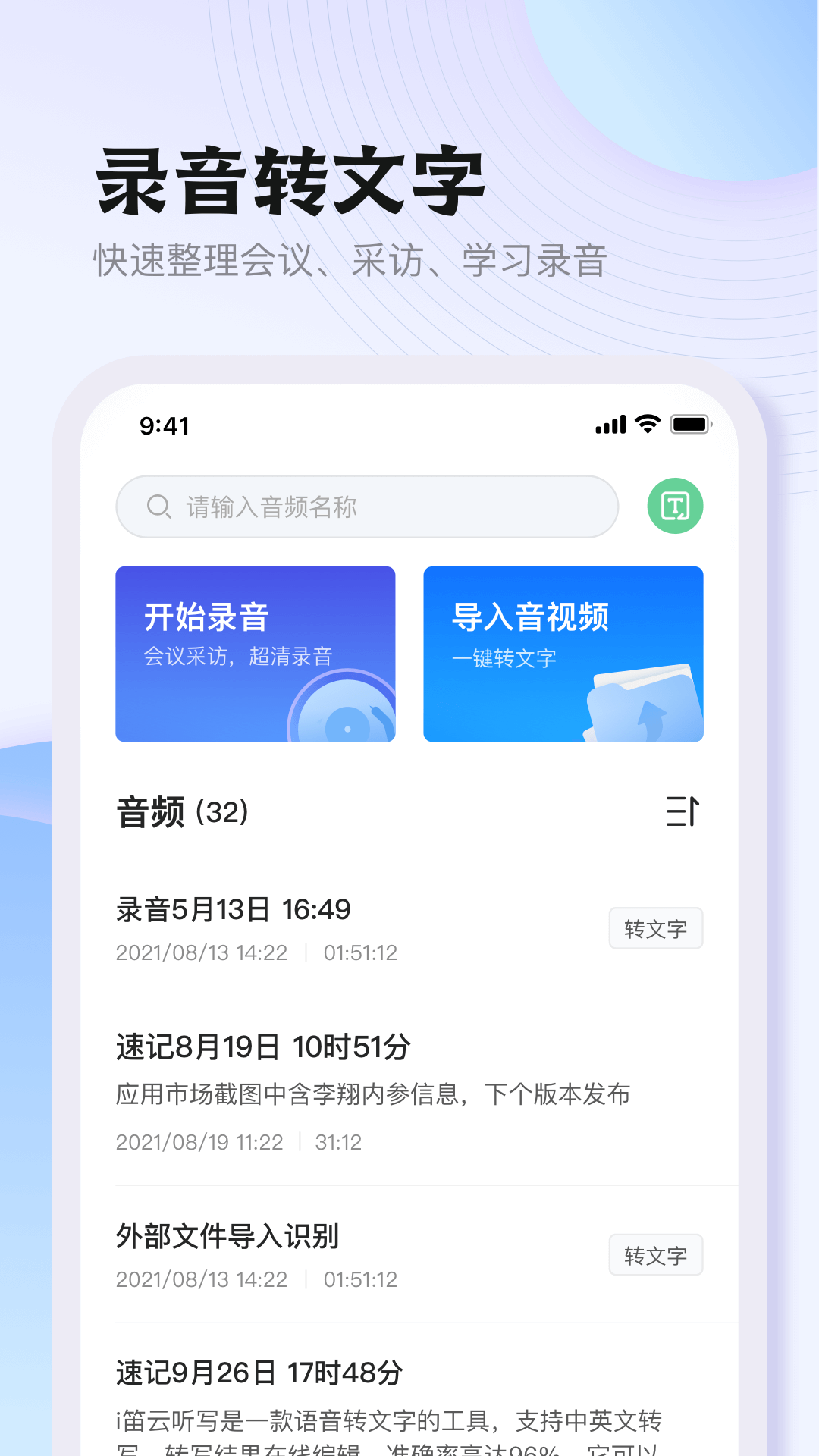
Task: Click the magnifier icon in the search bar
Action: point(157,505)
